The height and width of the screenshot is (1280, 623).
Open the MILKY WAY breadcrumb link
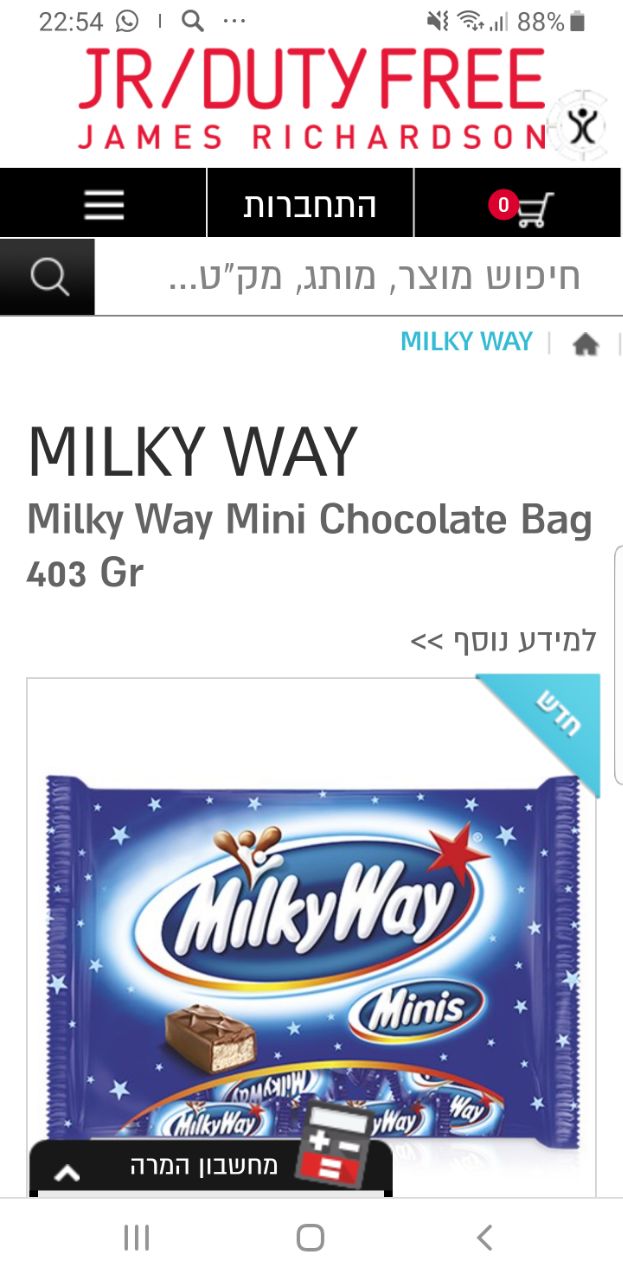(466, 341)
